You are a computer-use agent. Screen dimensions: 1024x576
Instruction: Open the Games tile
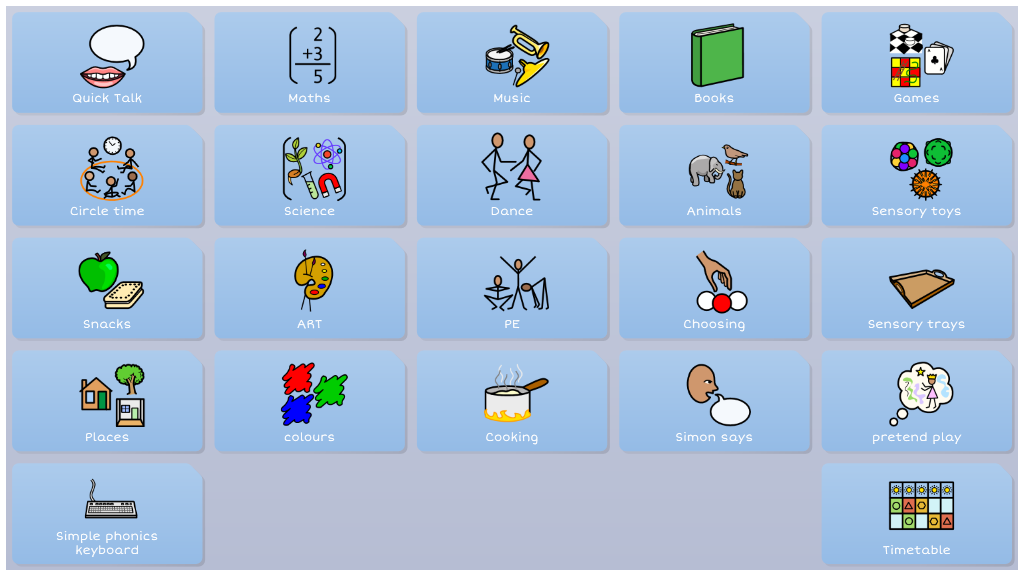916,62
